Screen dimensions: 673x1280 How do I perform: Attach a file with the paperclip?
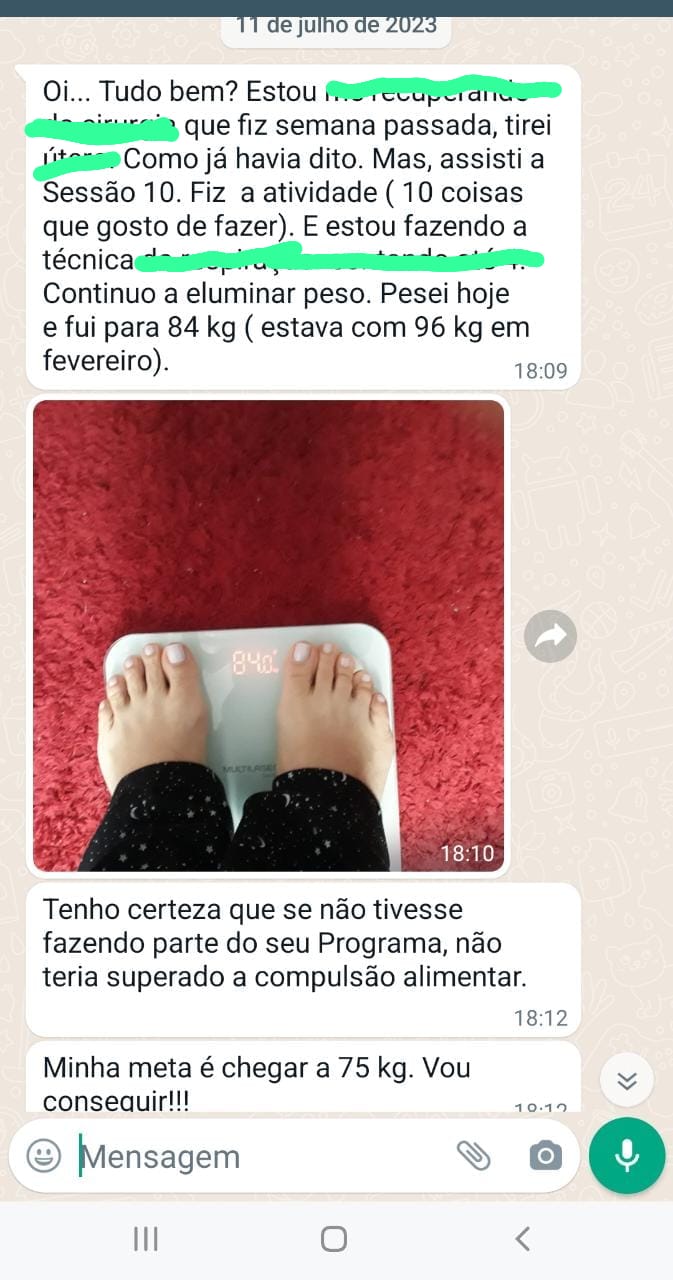pos(473,1156)
